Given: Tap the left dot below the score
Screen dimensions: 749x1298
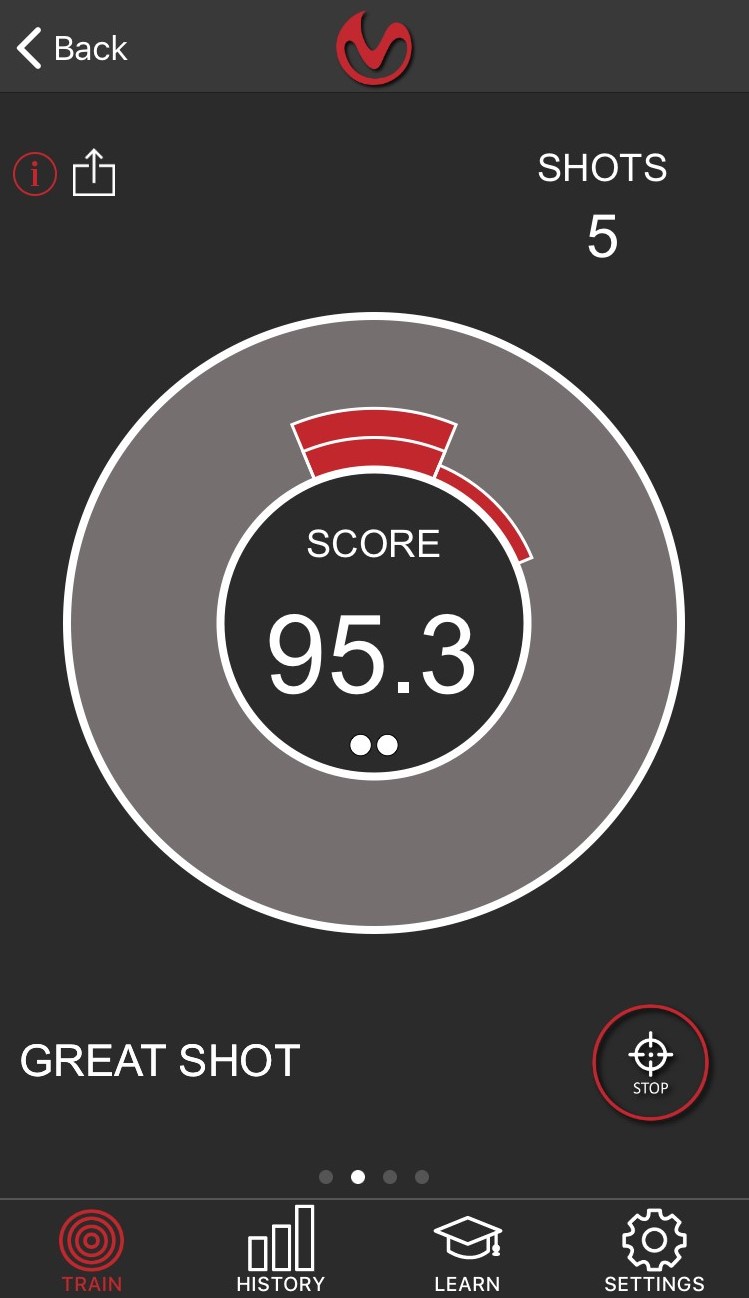Looking at the screenshot, I should [x=361, y=743].
